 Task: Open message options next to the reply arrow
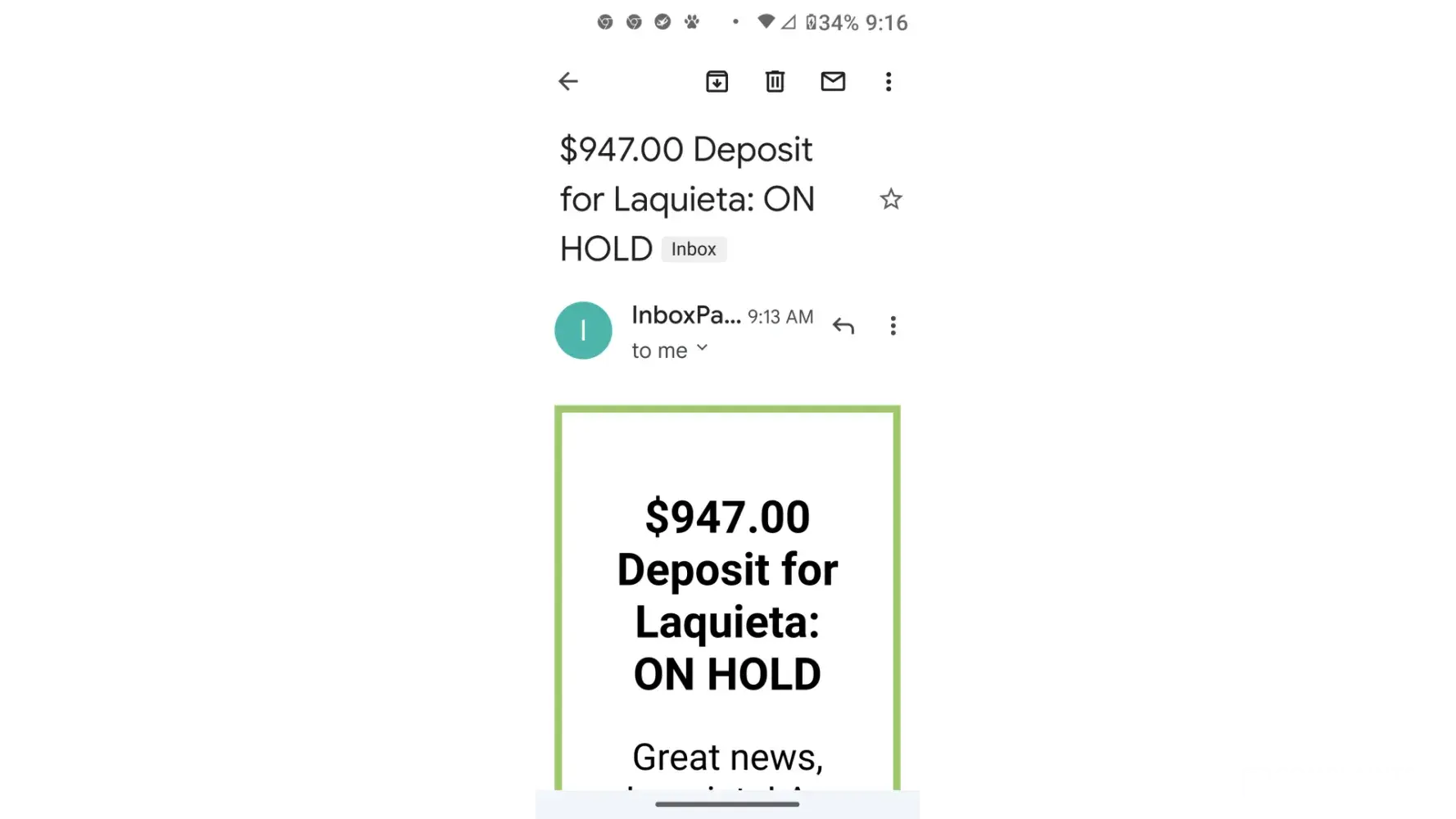(893, 326)
